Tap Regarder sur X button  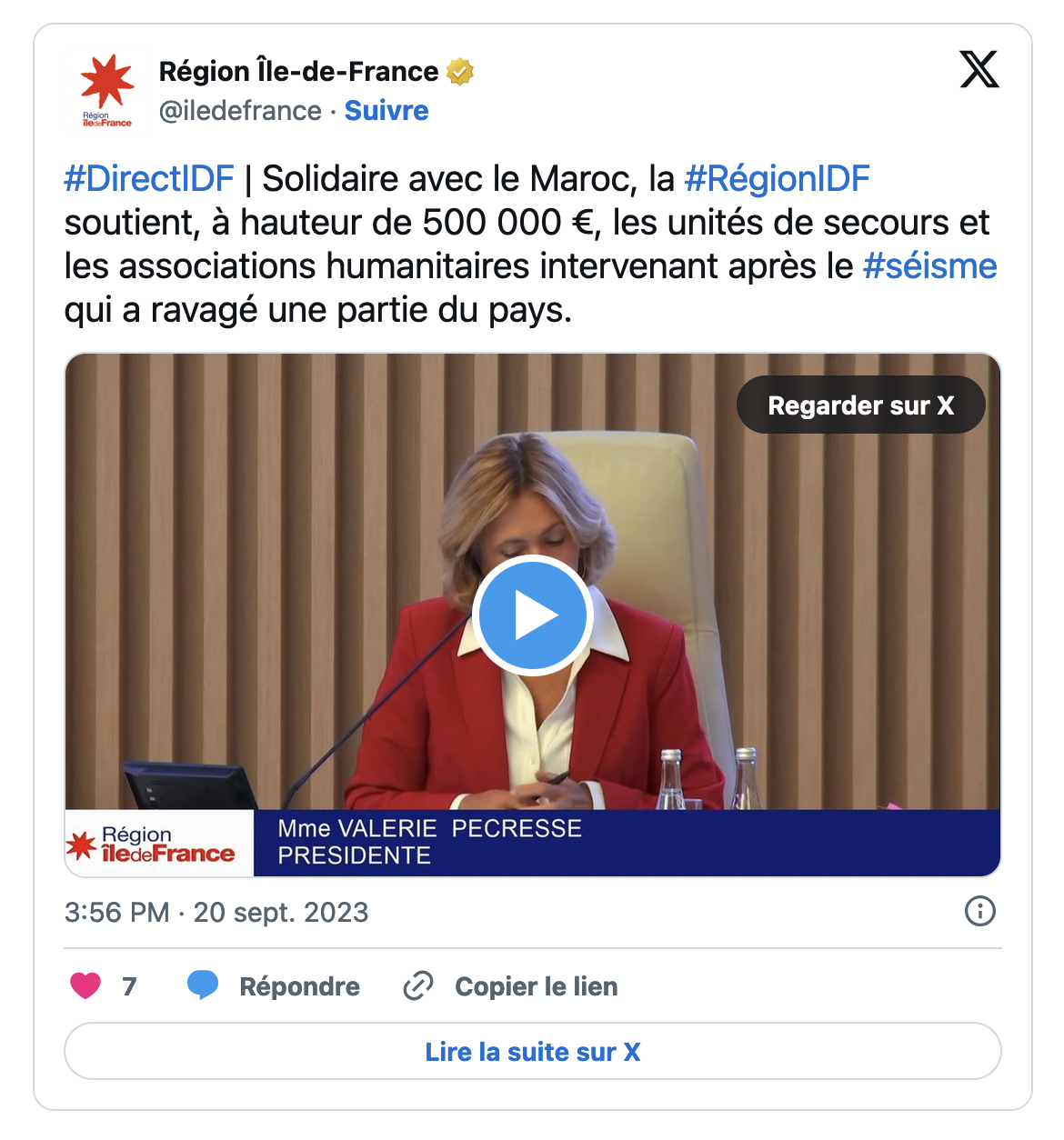pos(860,405)
